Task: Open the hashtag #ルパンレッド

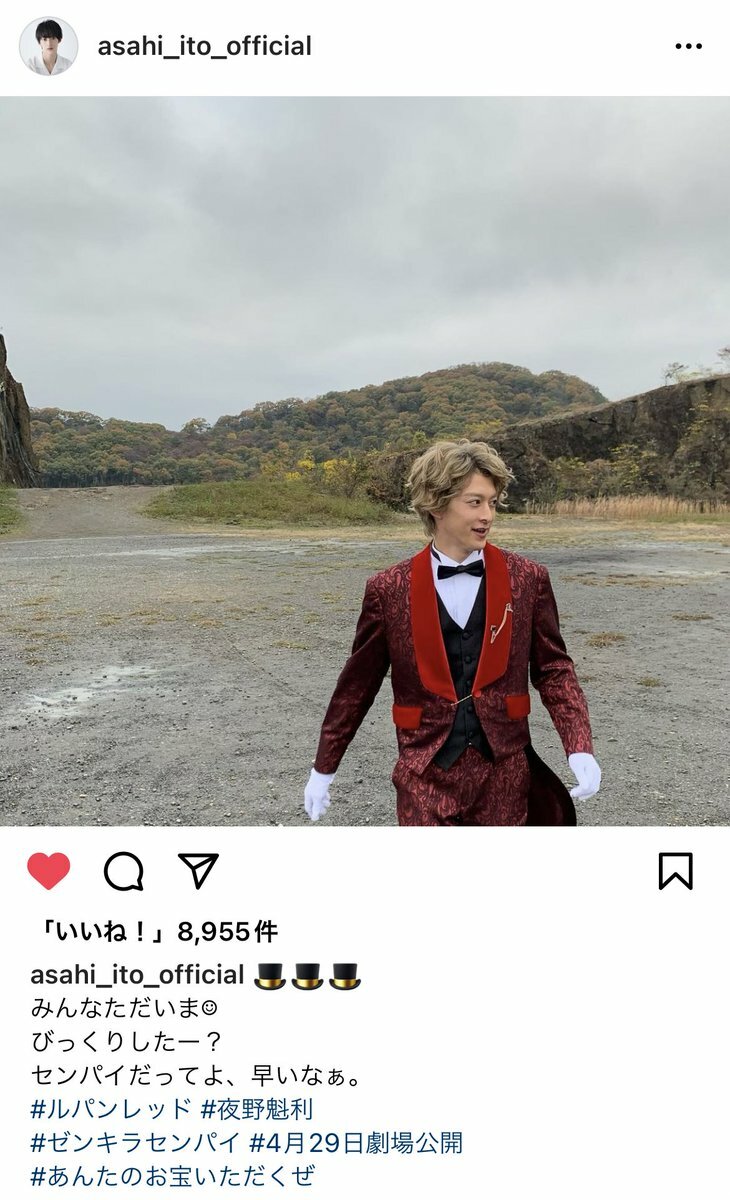Action: pos(110,1108)
